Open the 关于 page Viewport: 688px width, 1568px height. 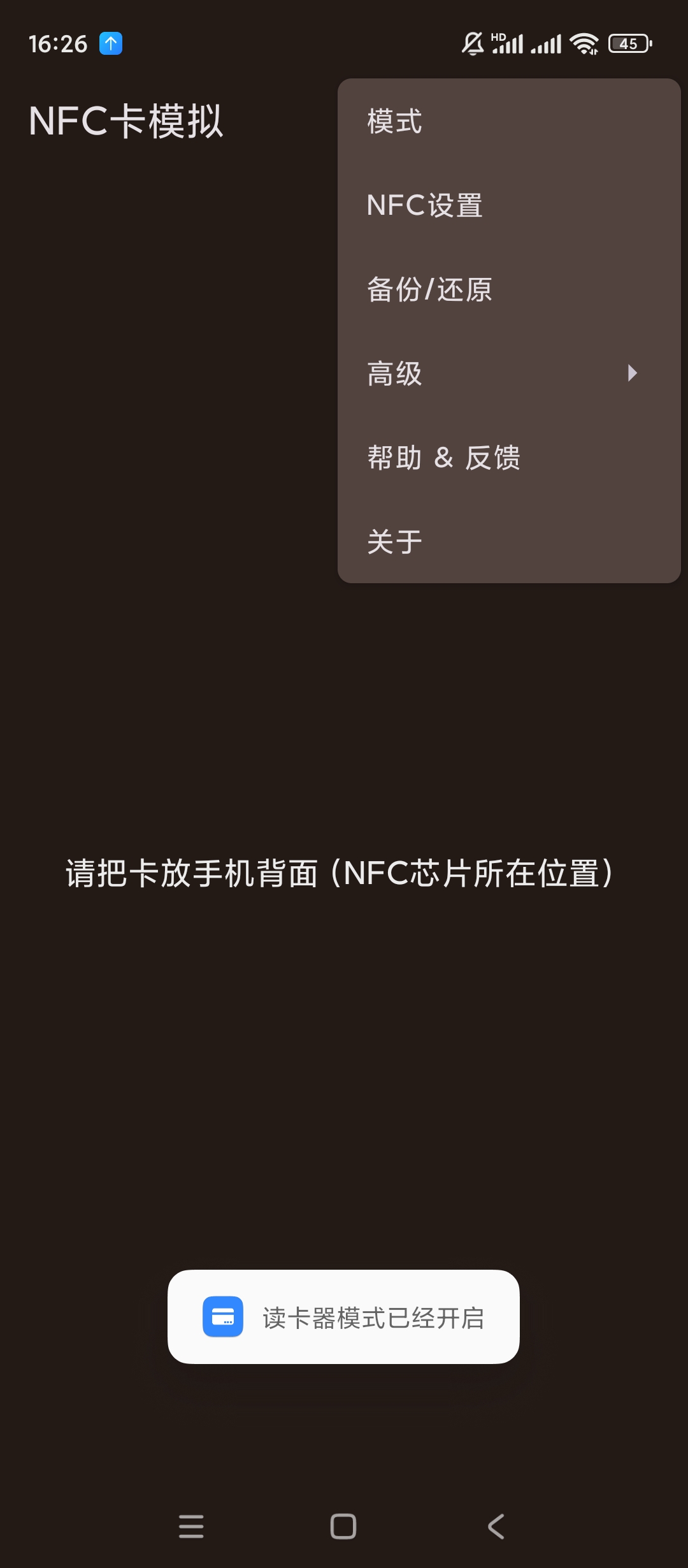(395, 542)
